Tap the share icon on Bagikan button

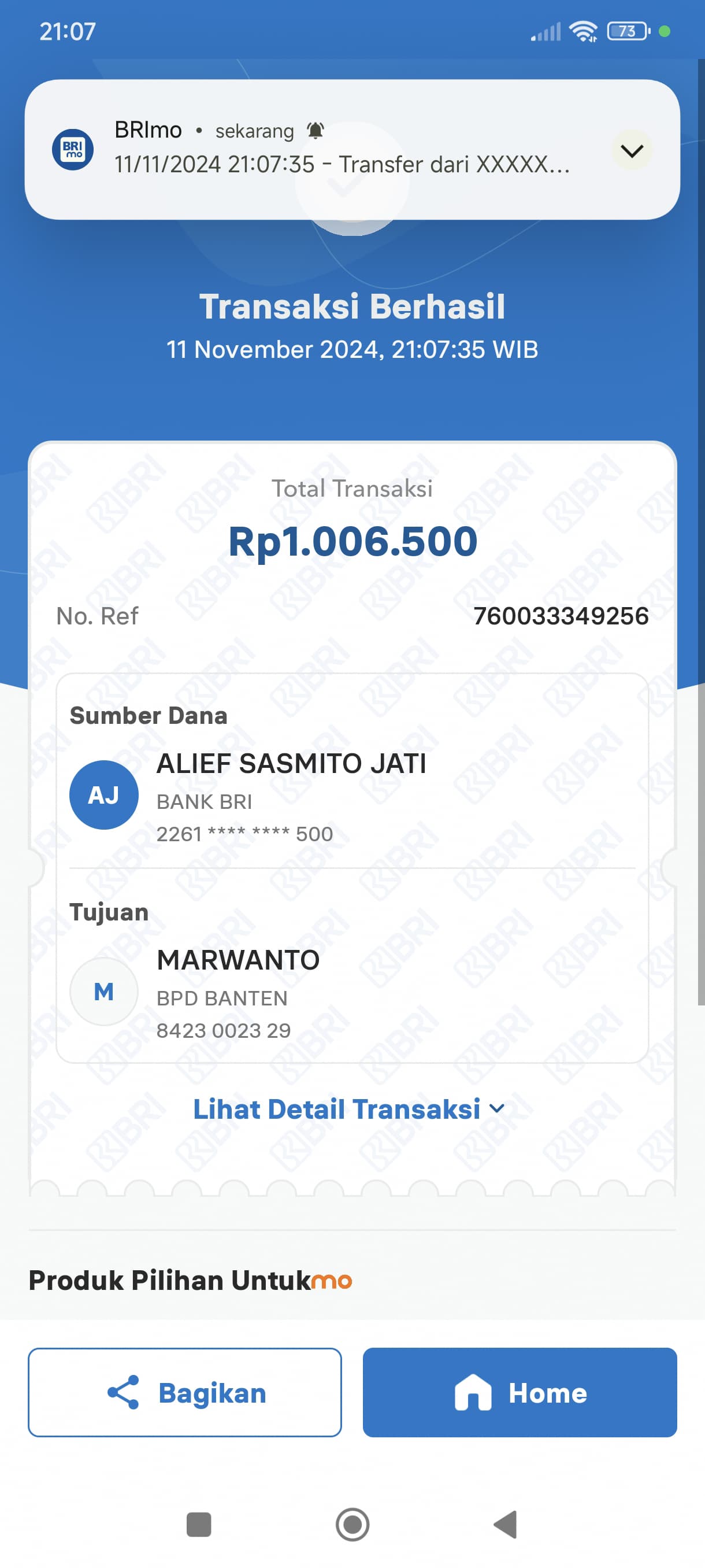pyautogui.click(x=123, y=1392)
